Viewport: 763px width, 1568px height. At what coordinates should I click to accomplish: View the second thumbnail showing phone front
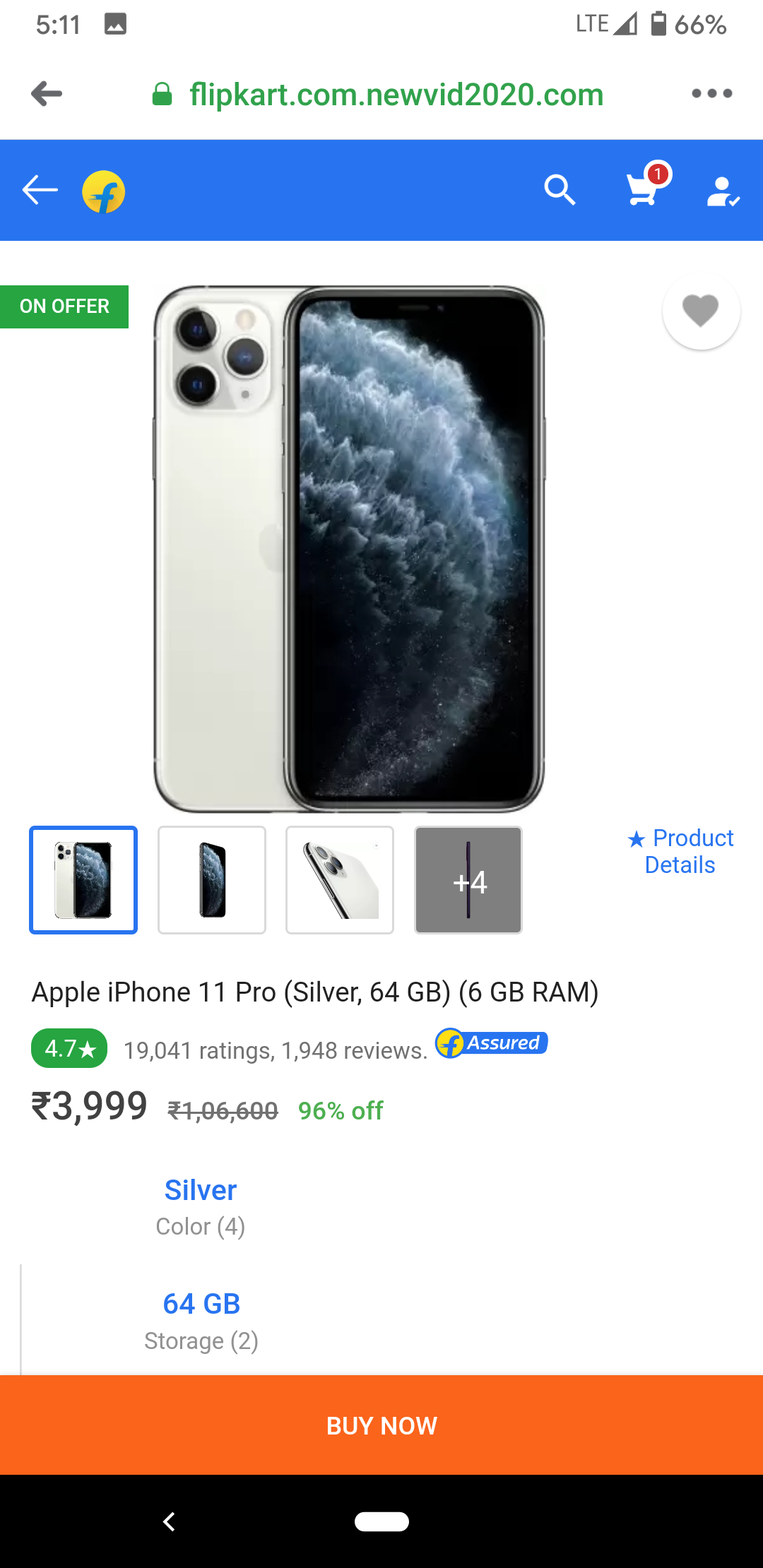(x=212, y=880)
